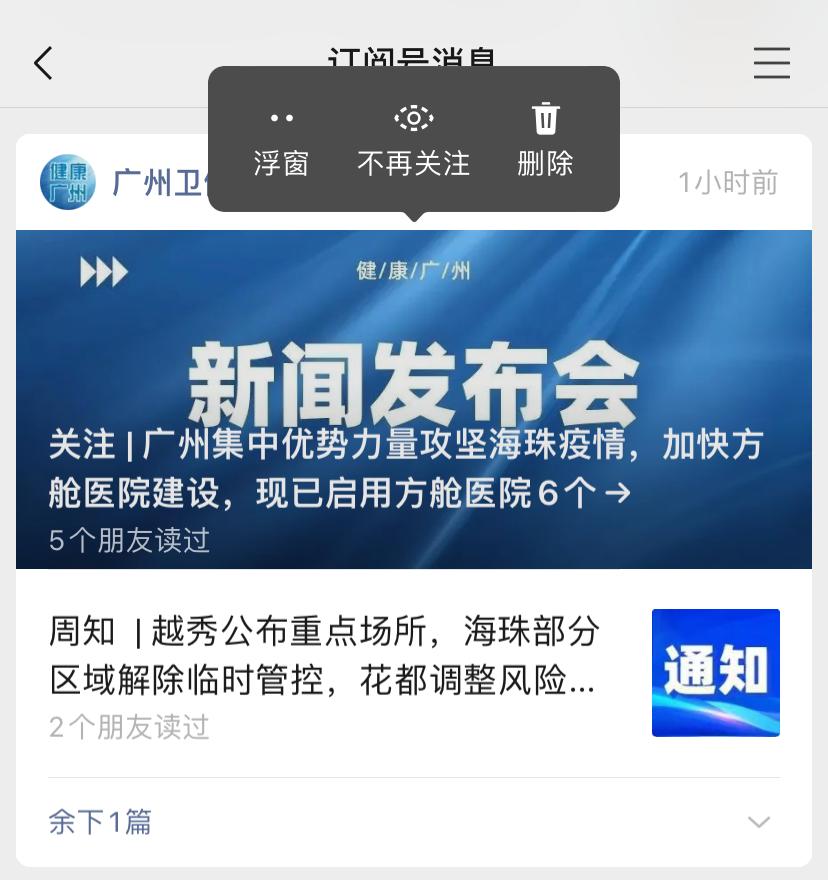
Task: Tap the 1小时前 timestamp
Action: coord(727,181)
